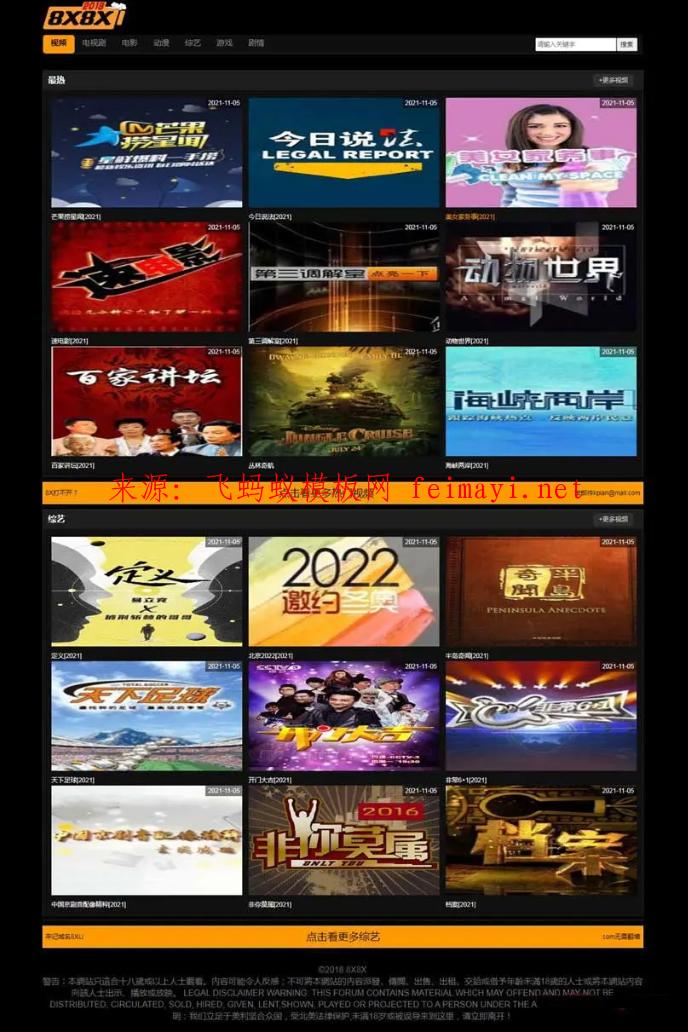Open the 天下足球 video tile
The image size is (688, 1032).
pyautogui.click(x=146, y=716)
